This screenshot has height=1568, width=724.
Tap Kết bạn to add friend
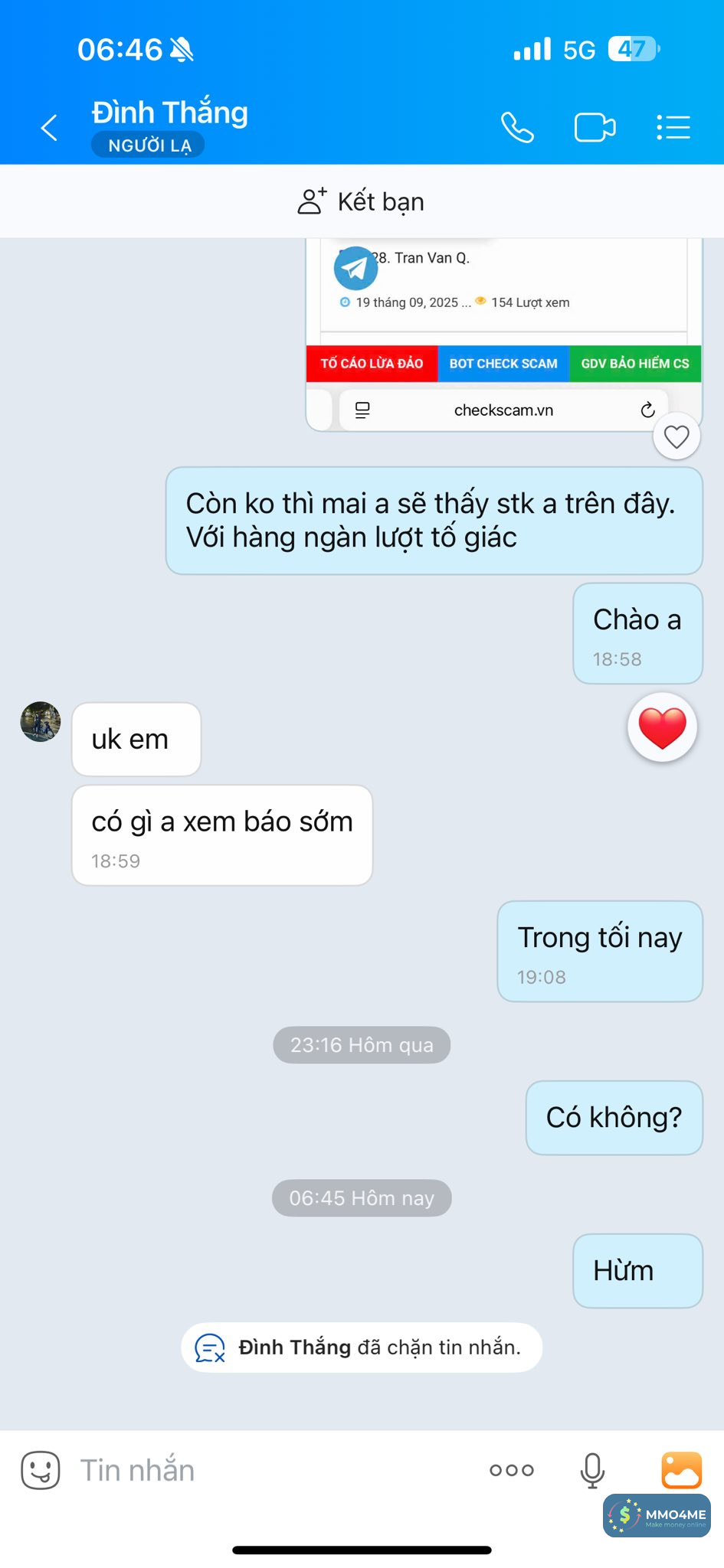(362, 202)
